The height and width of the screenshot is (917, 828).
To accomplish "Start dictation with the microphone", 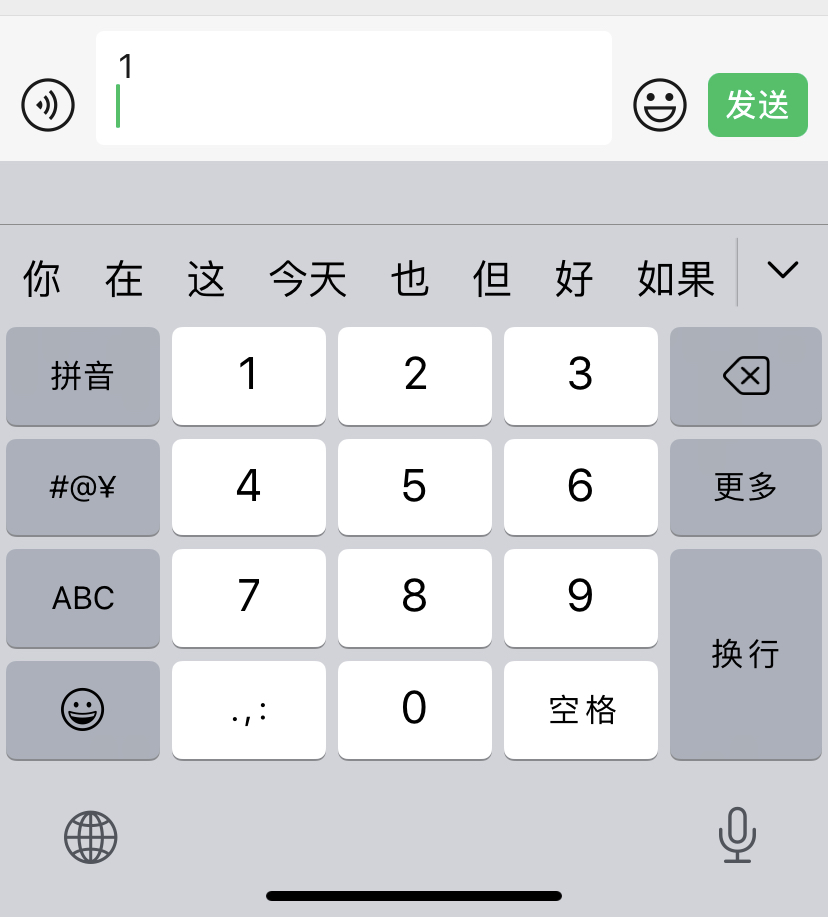I will (x=737, y=835).
